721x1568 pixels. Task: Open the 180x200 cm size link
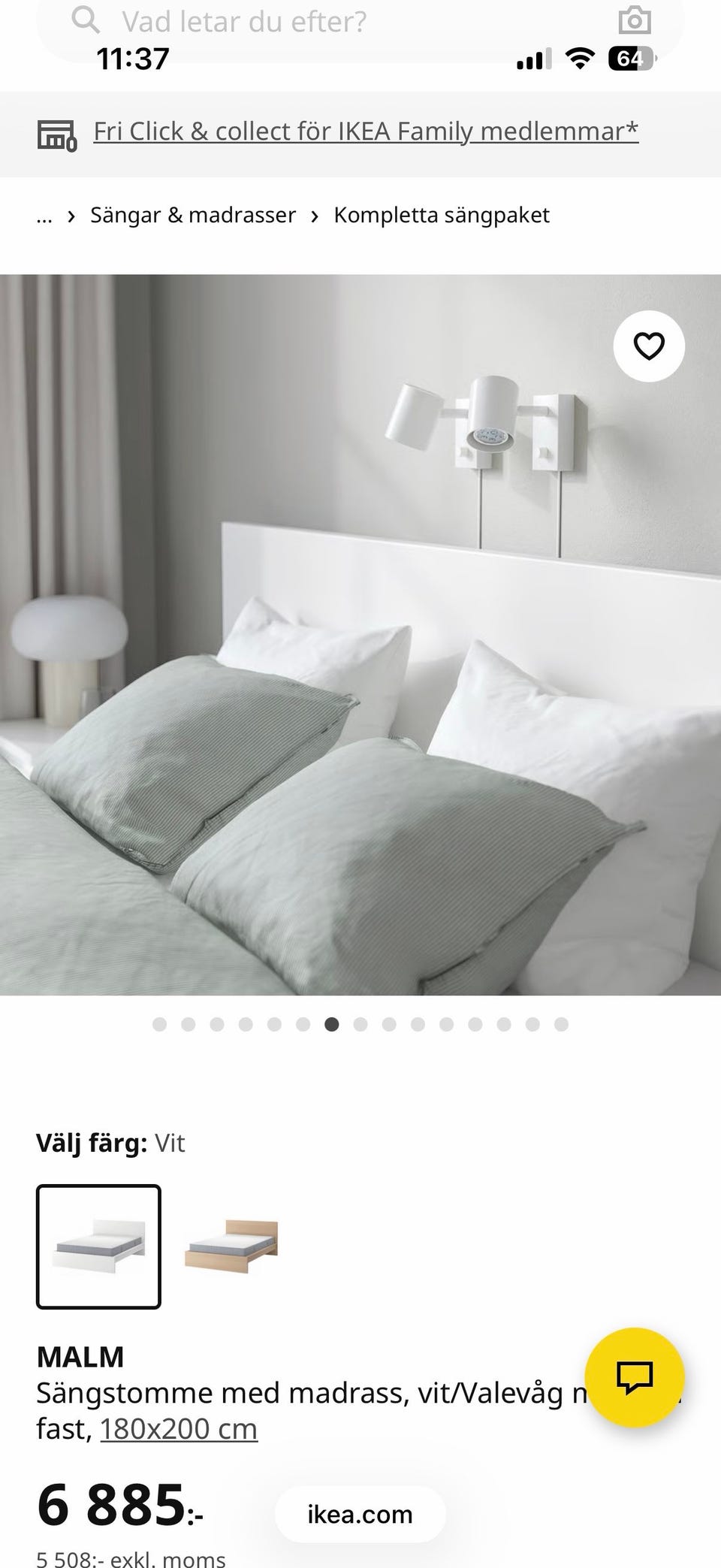(x=178, y=1428)
